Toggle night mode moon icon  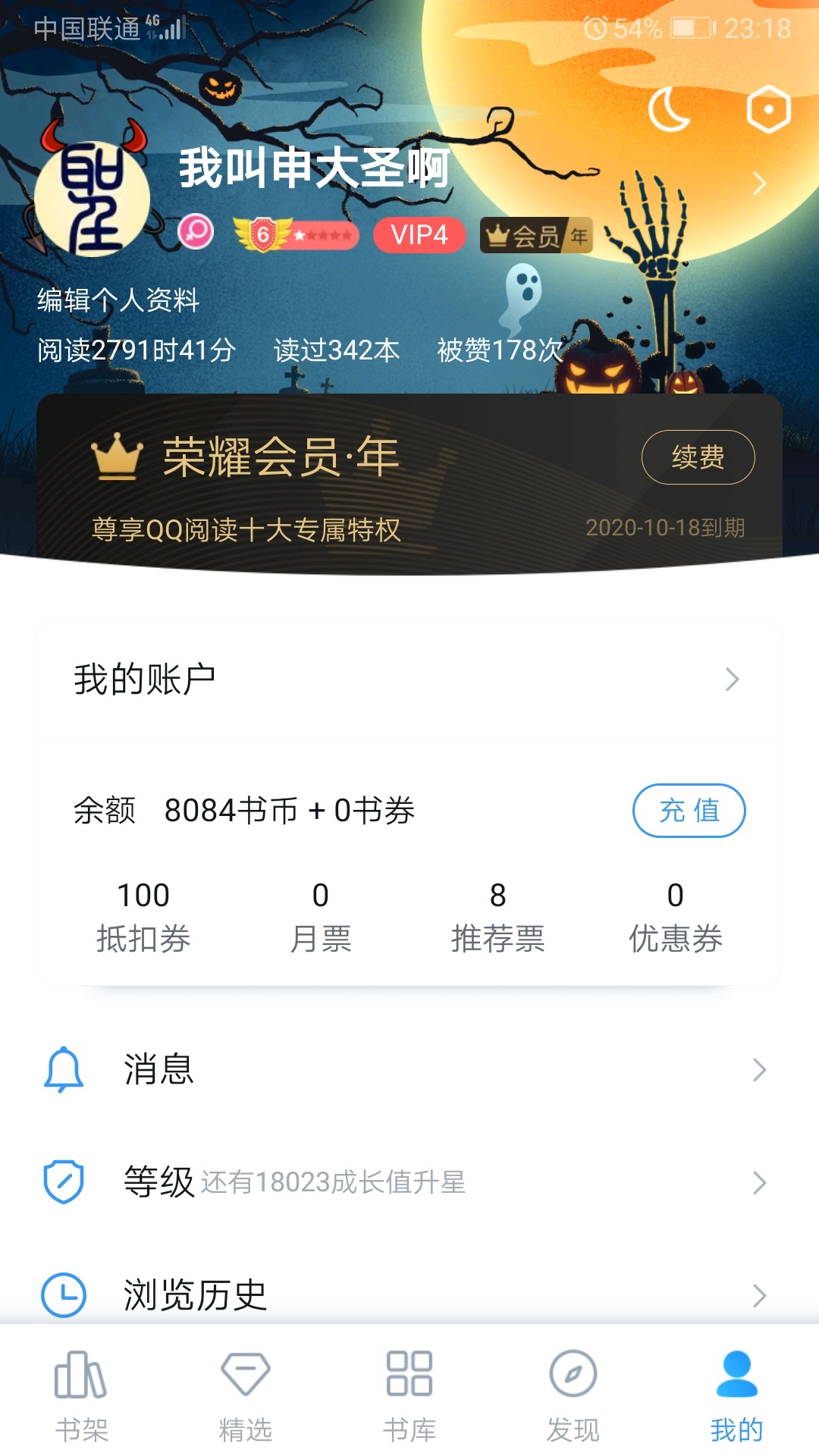[669, 110]
